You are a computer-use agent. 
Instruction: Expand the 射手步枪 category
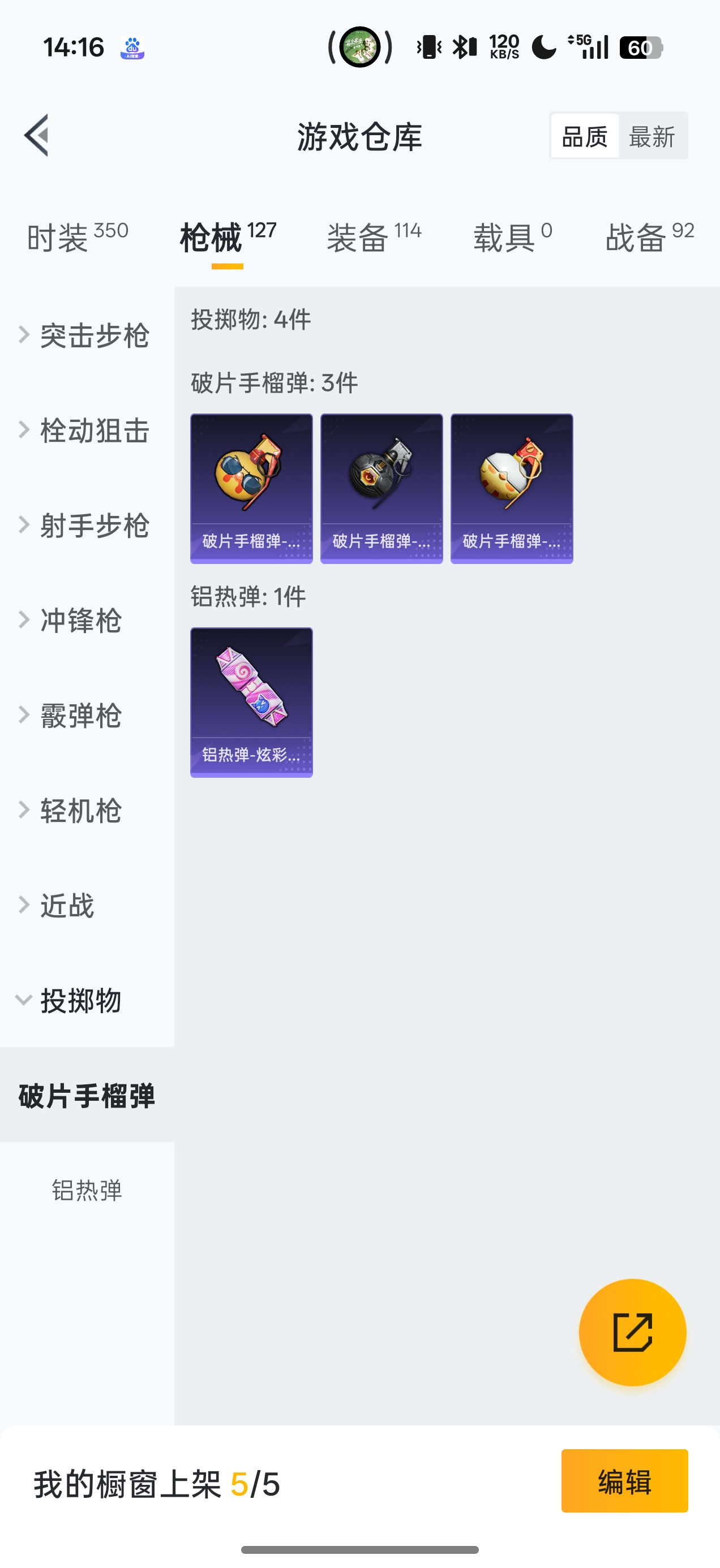(85, 525)
